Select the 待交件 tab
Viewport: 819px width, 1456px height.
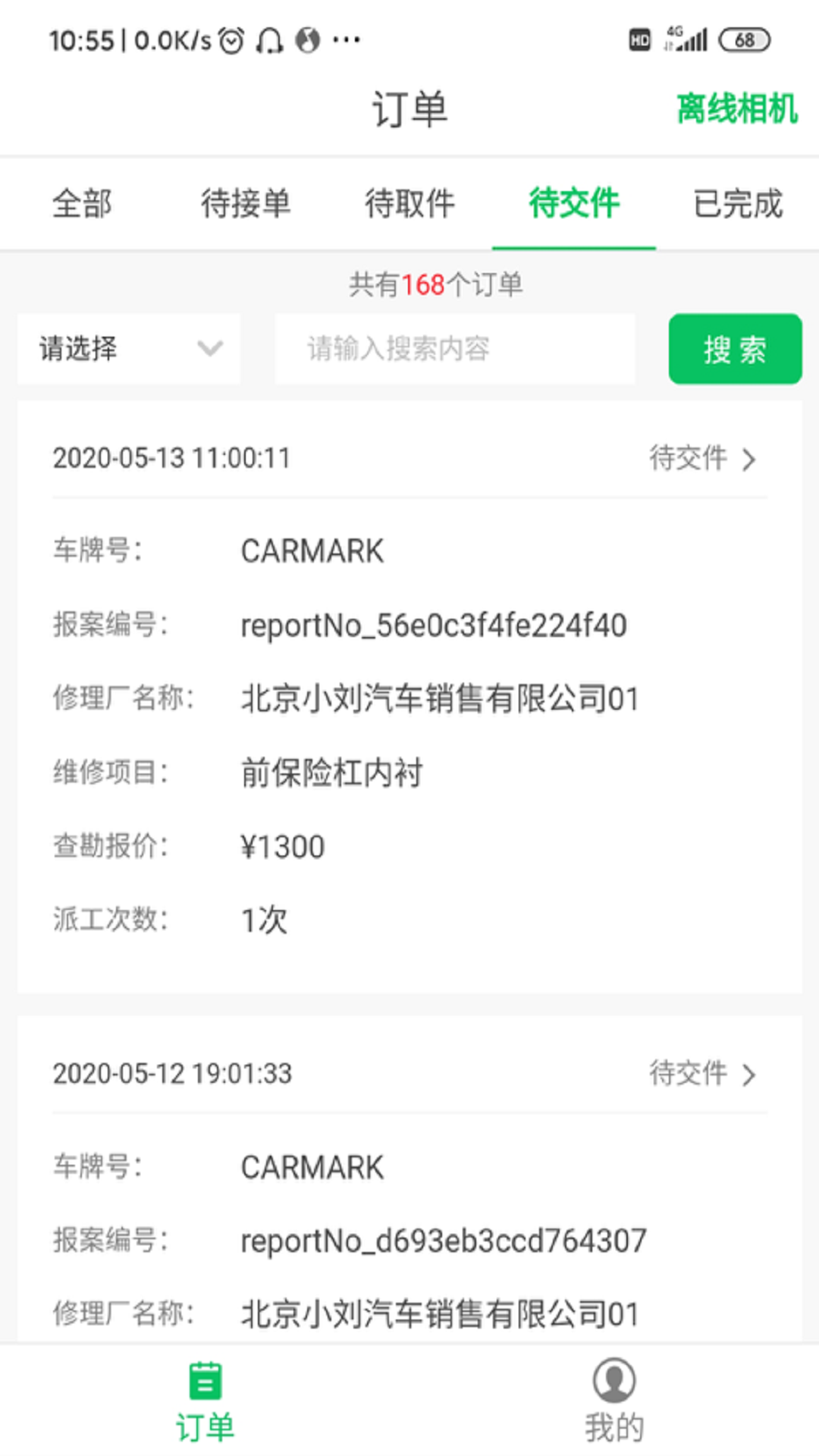click(574, 203)
